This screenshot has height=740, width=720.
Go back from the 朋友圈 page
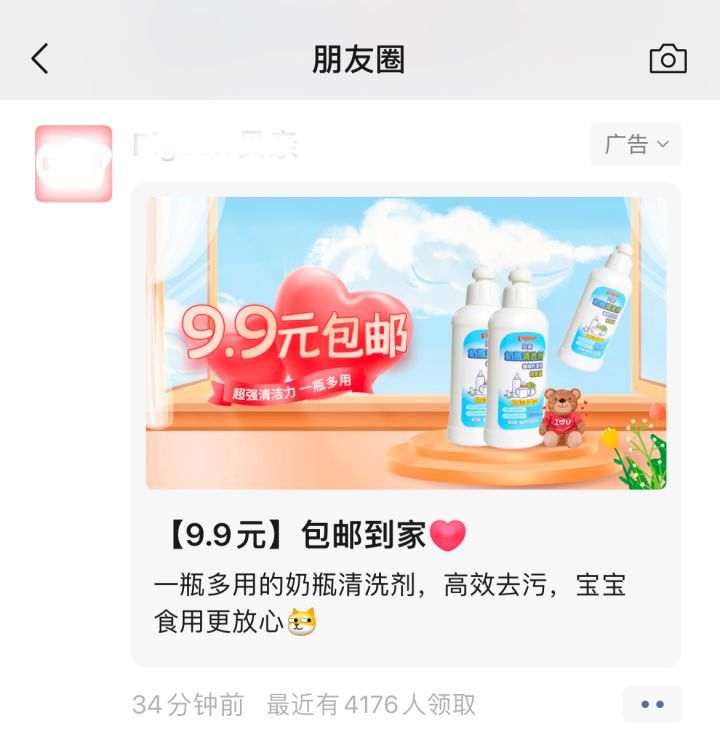point(40,59)
